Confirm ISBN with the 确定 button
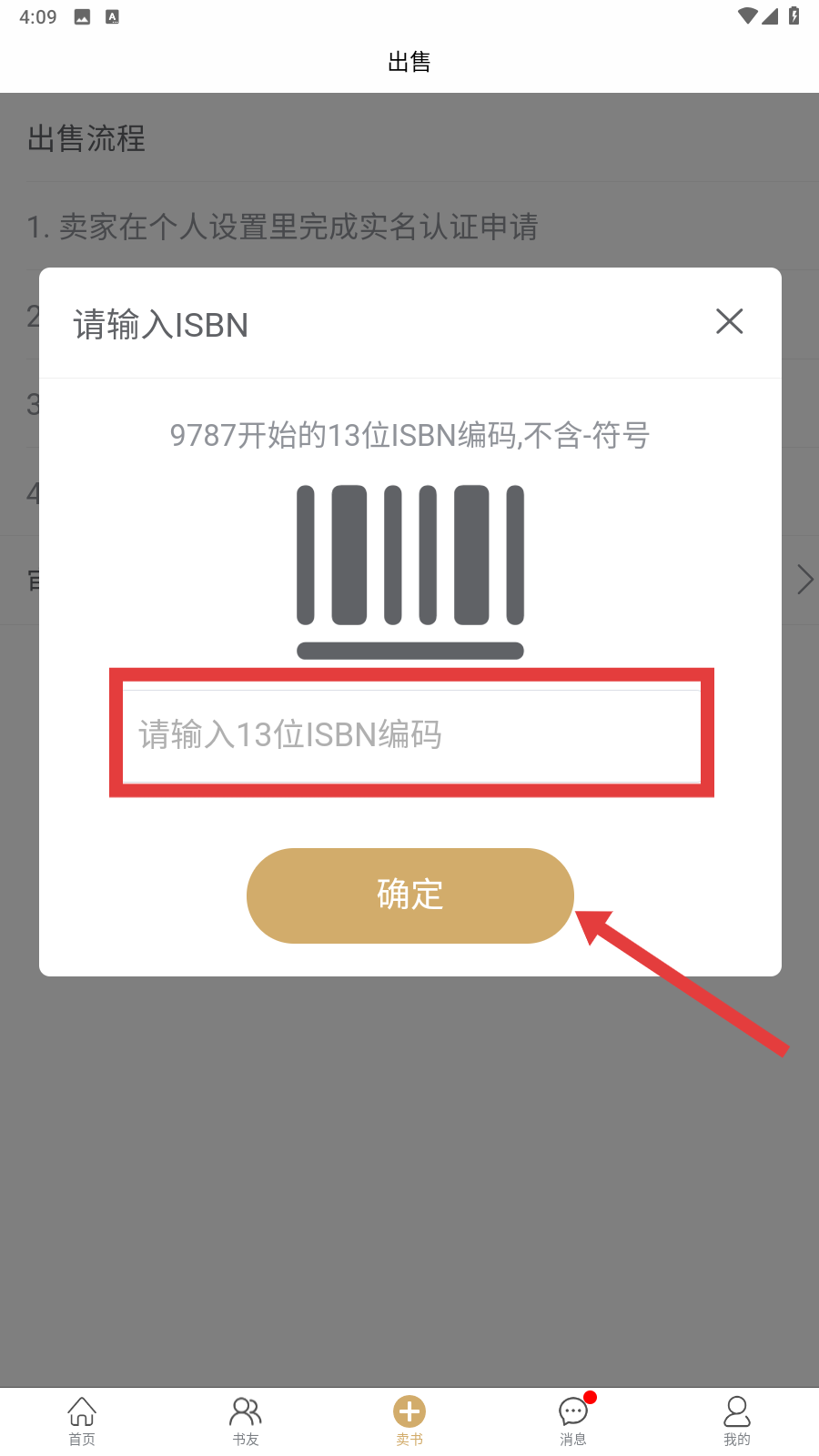The width and height of the screenshot is (819, 1456). coord(409,895)
